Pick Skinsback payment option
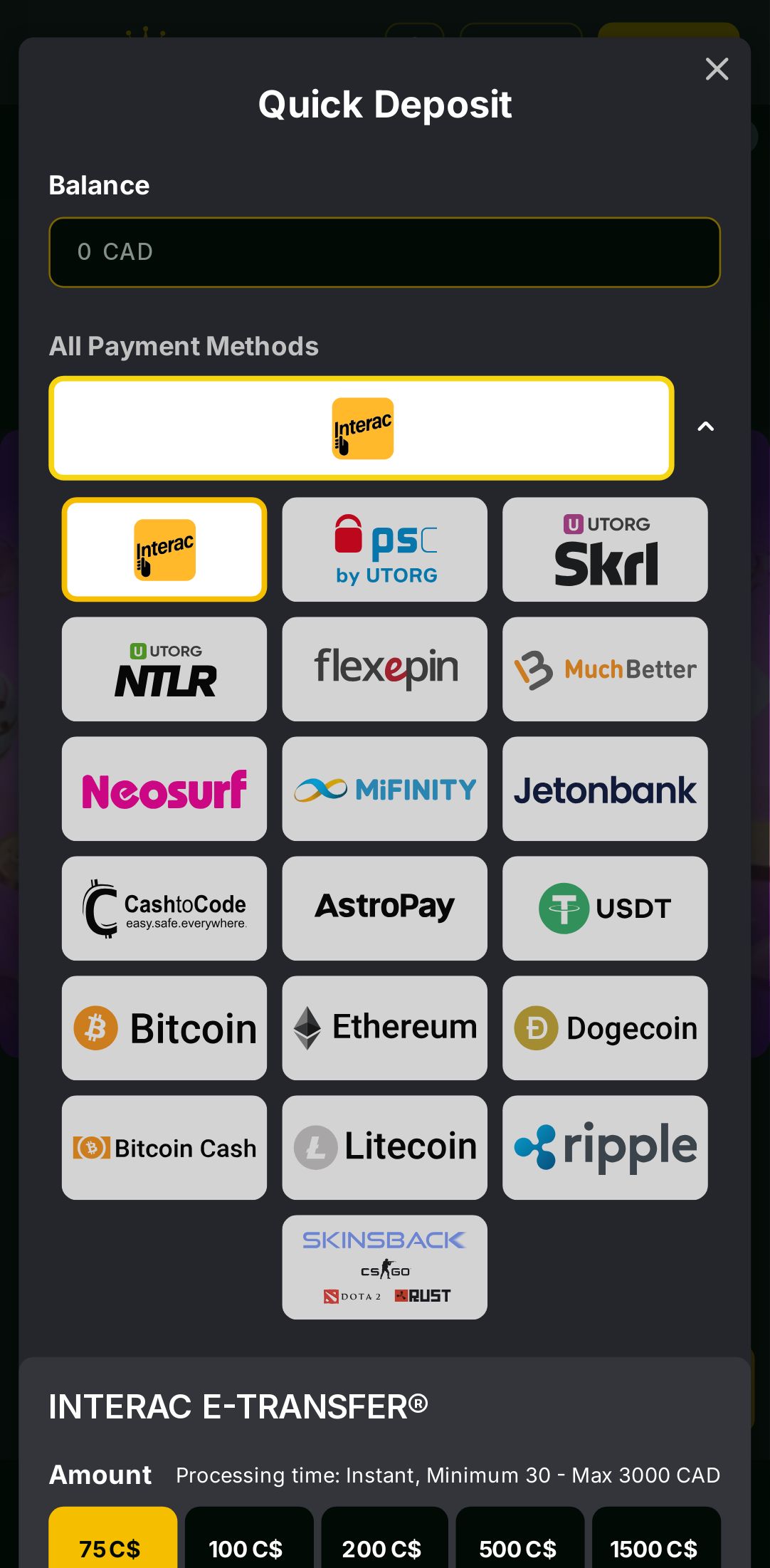Screen dimensions: 770x1568 (x=384, y=1267)
